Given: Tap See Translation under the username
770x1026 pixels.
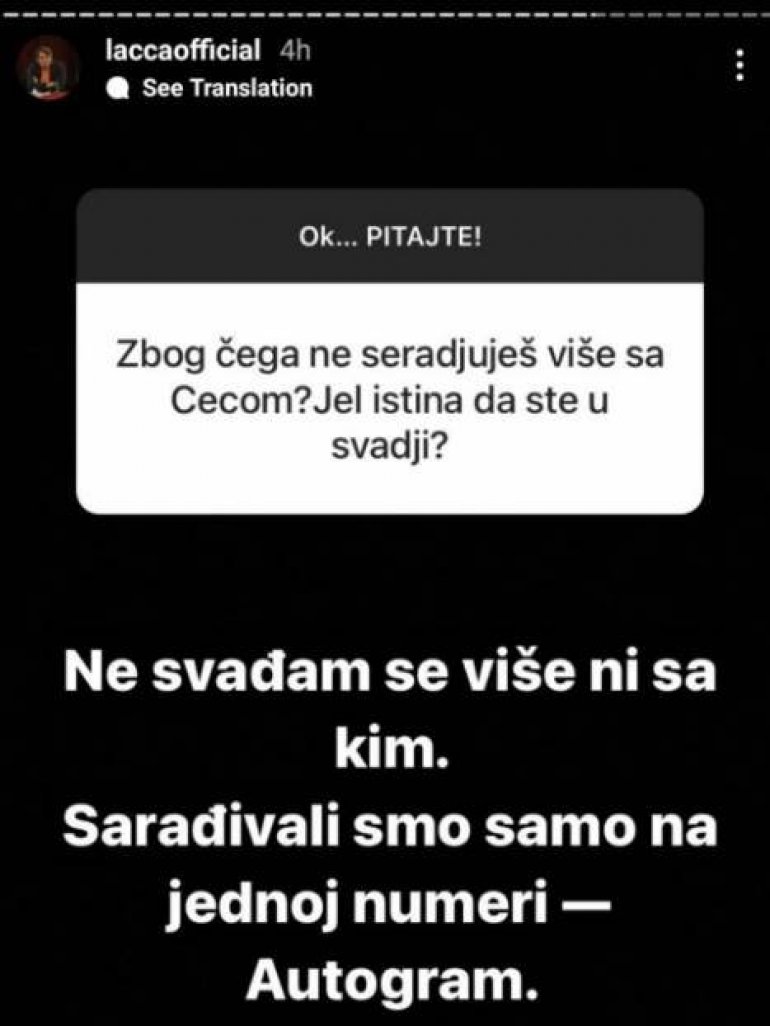Looking at the screenshot, I should click(226, 88).
